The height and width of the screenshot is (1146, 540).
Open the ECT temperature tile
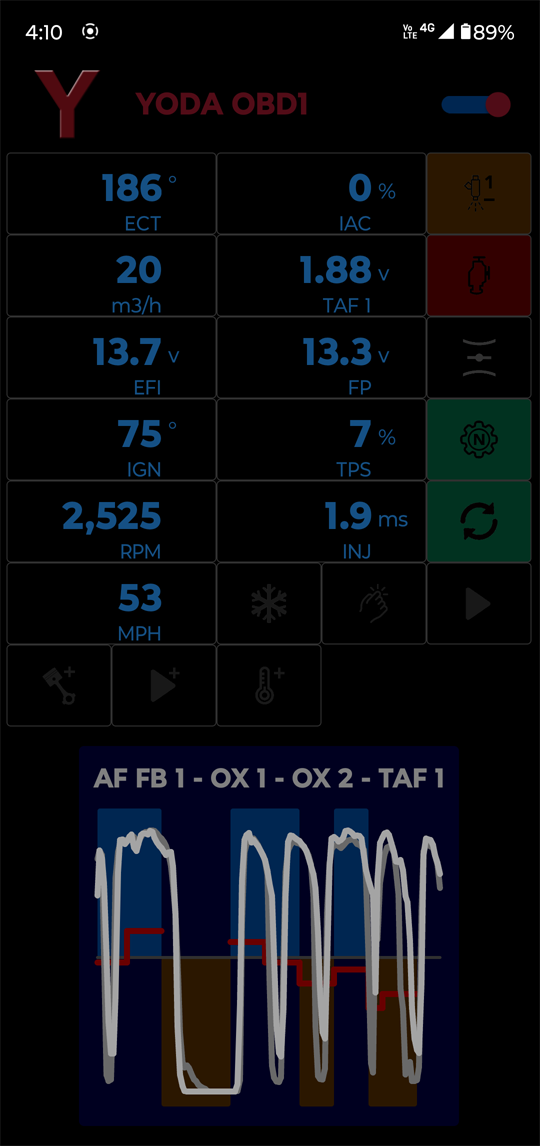[111, 194]
